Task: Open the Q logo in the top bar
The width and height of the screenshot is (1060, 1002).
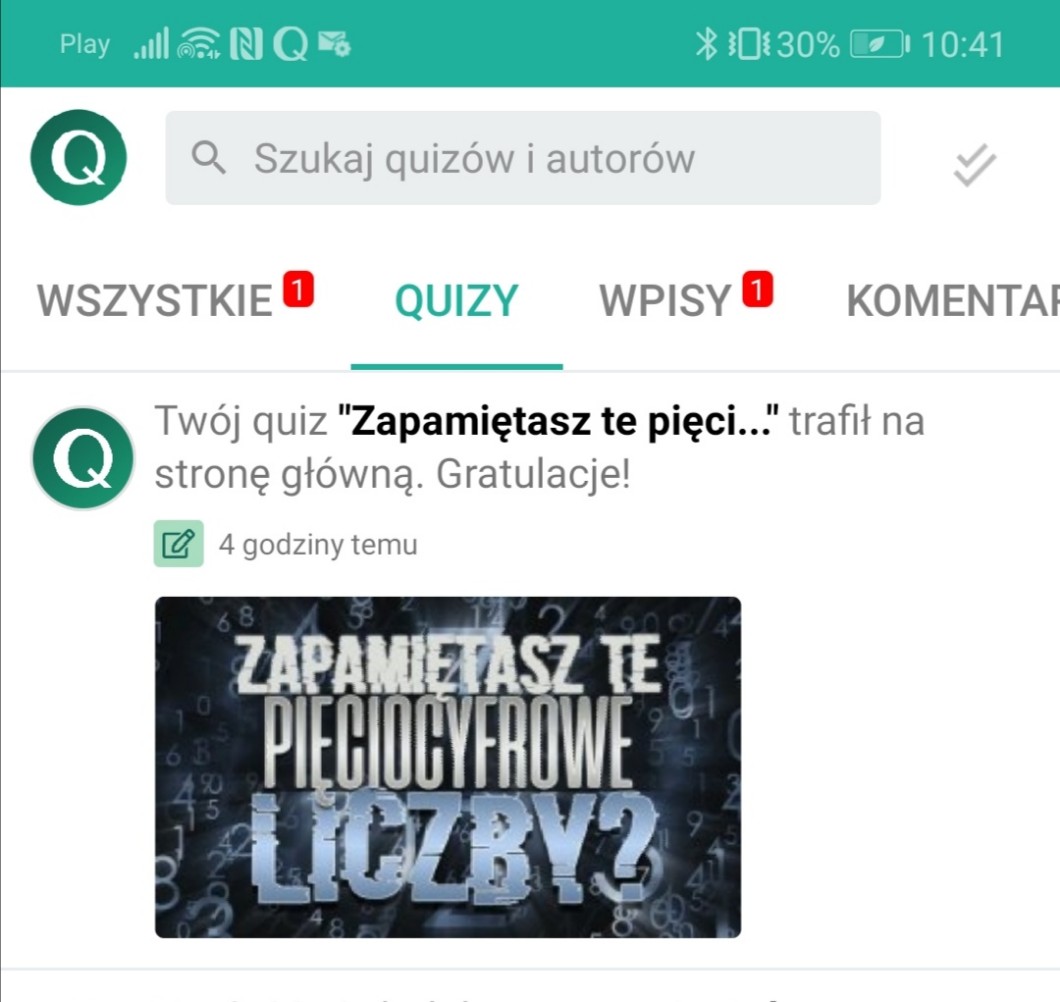Action: click(79, 158)
